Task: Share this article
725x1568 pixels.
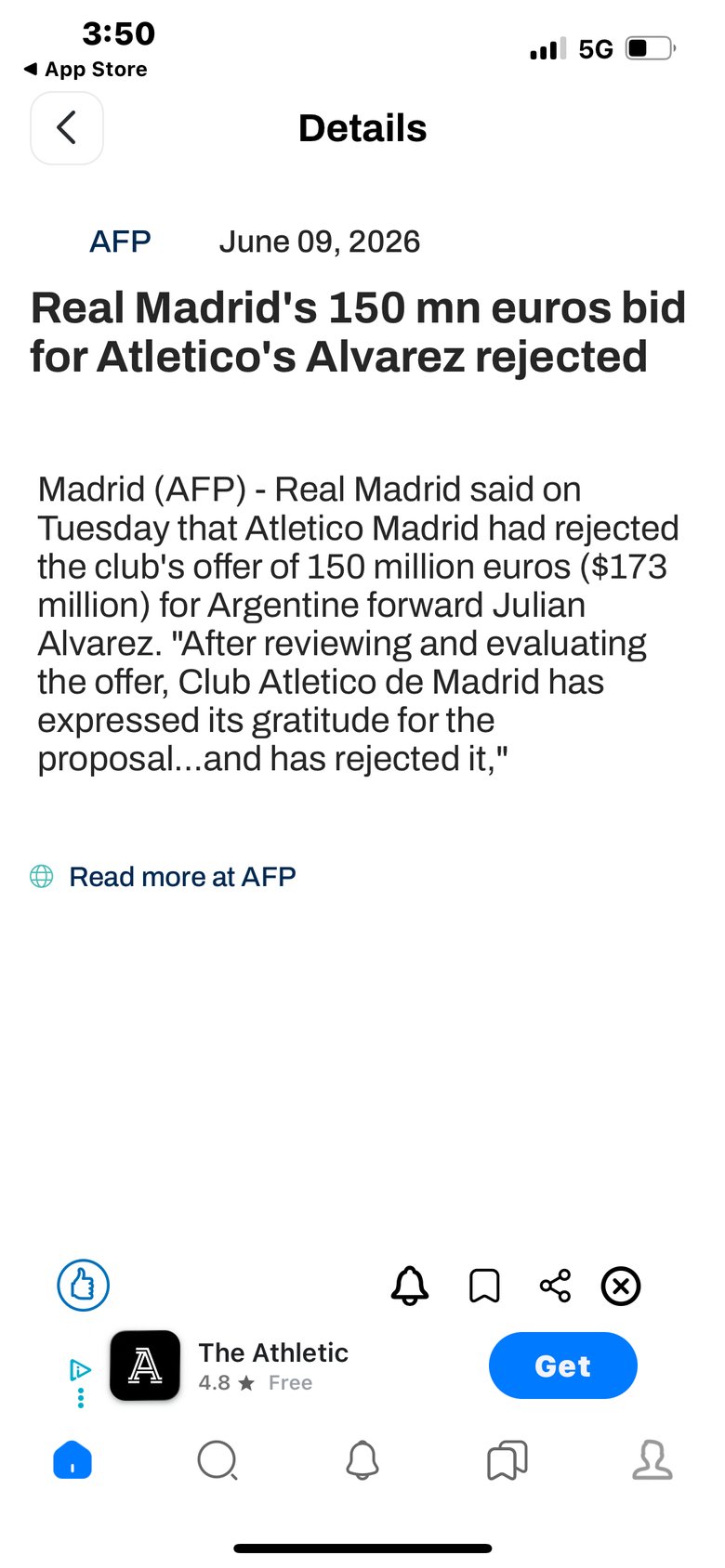Action: (555, 1287)
